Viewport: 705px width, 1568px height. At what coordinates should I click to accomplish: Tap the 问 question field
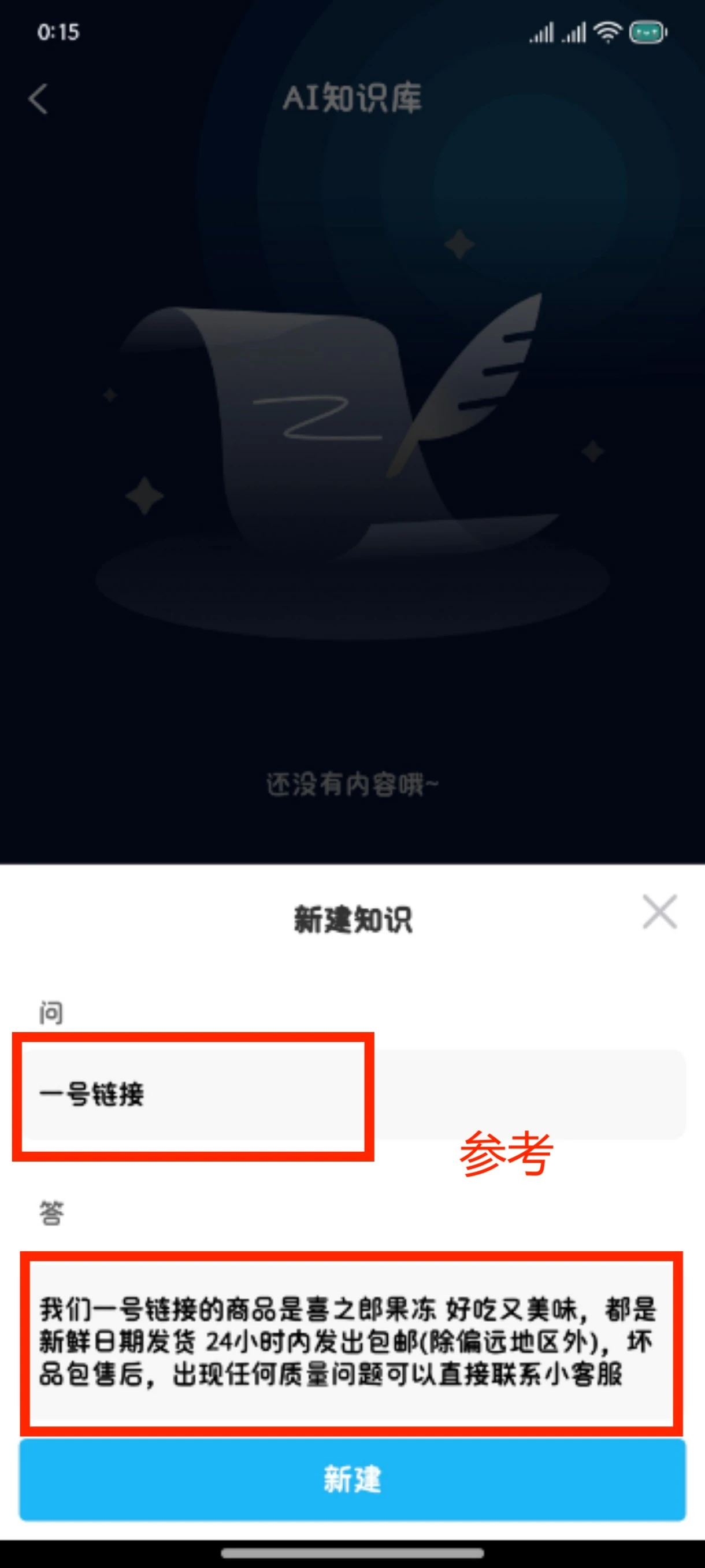pyautogui.click(x=354, y=1094)
